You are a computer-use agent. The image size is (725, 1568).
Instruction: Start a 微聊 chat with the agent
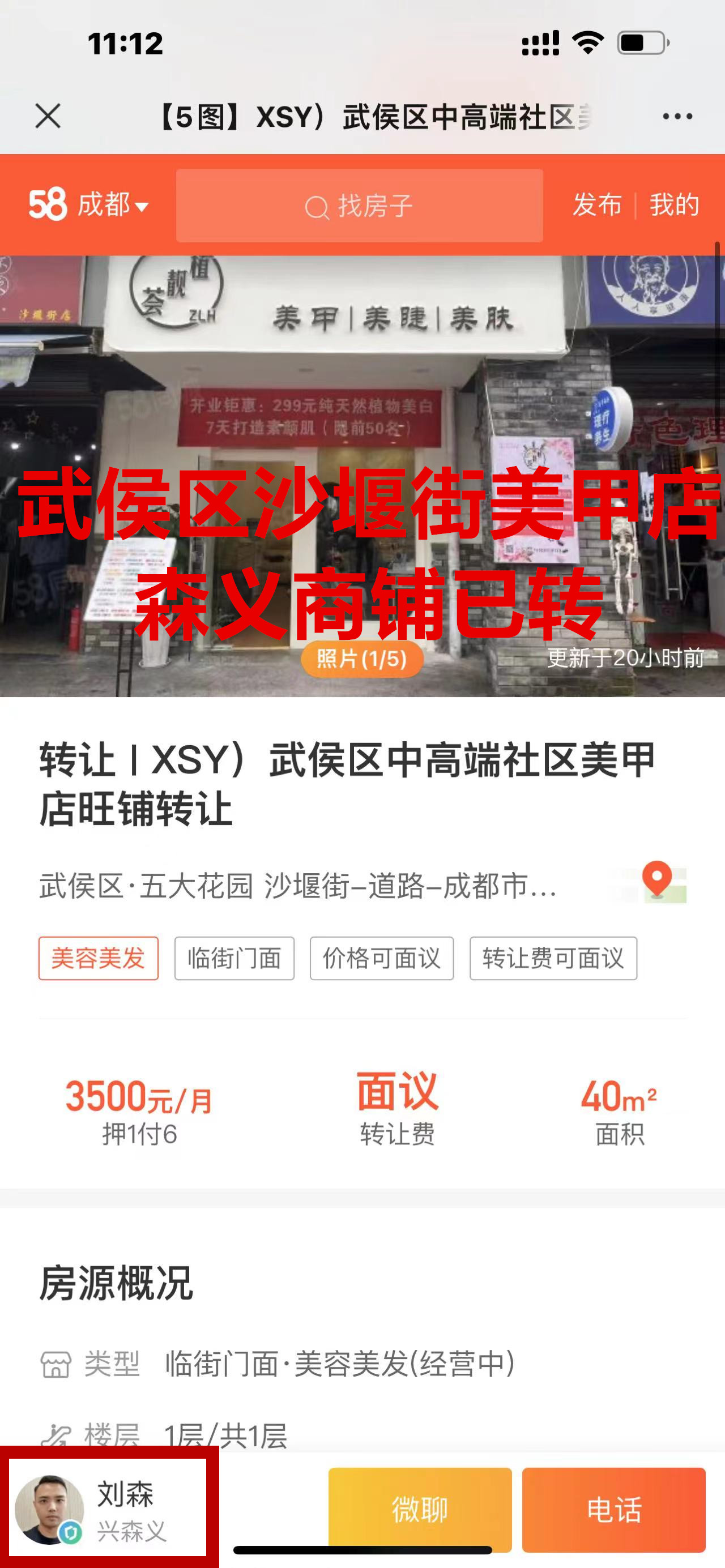coord(419,1510)
